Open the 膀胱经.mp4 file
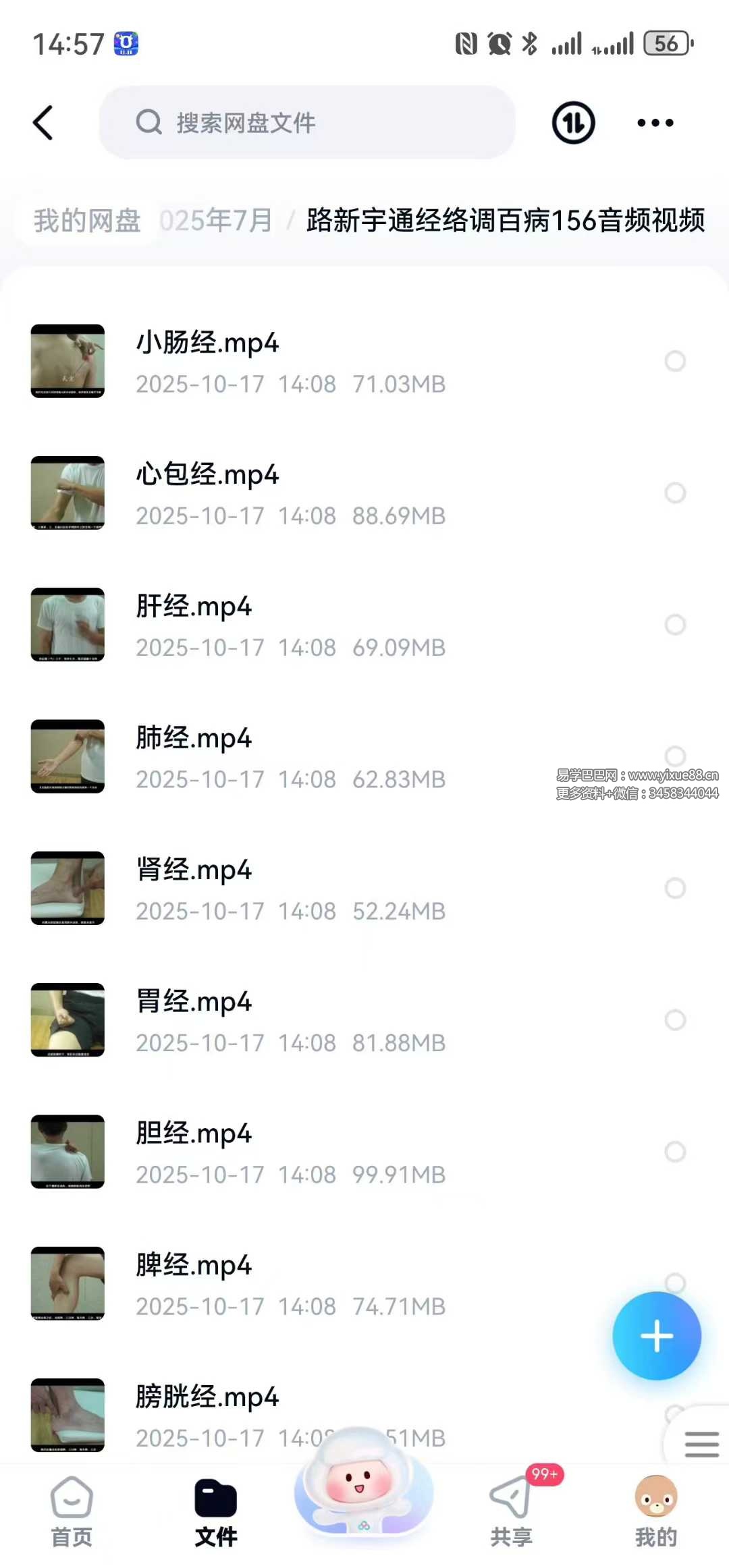The image size is (729, 1568). pos(207,1397)
